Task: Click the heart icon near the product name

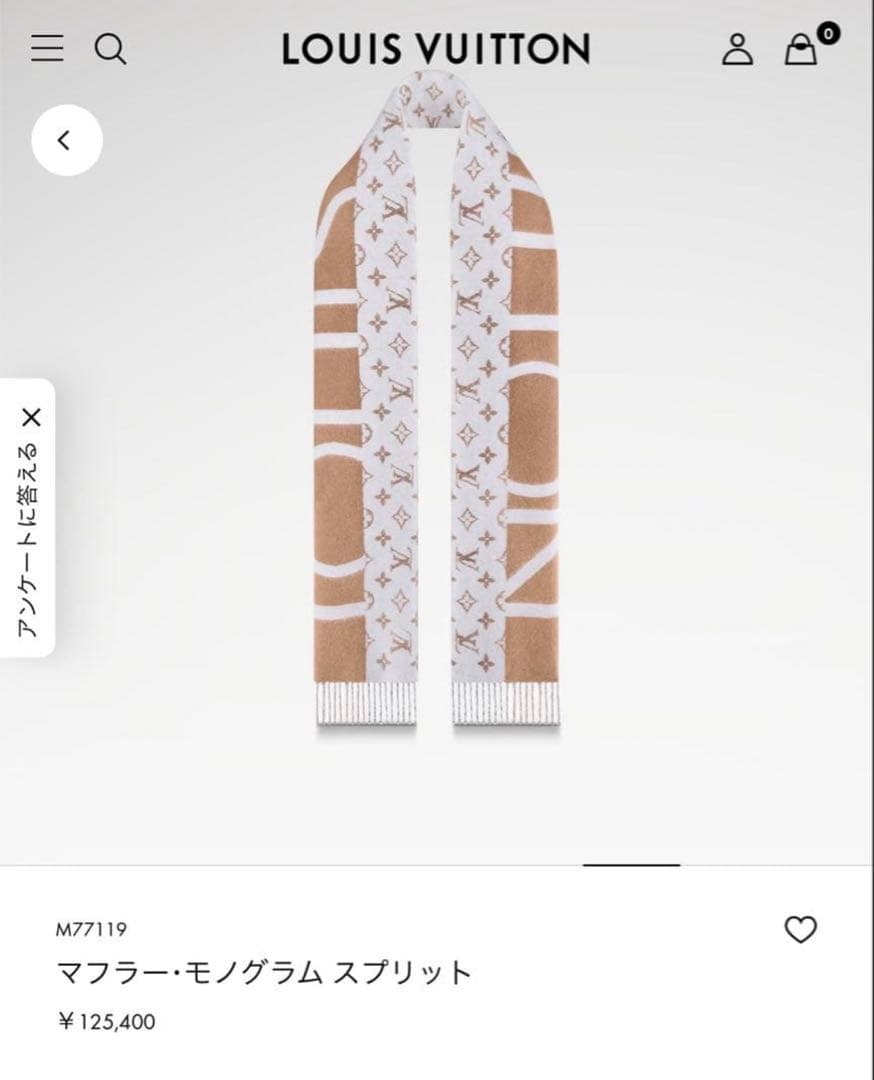Action: (798, 930)
